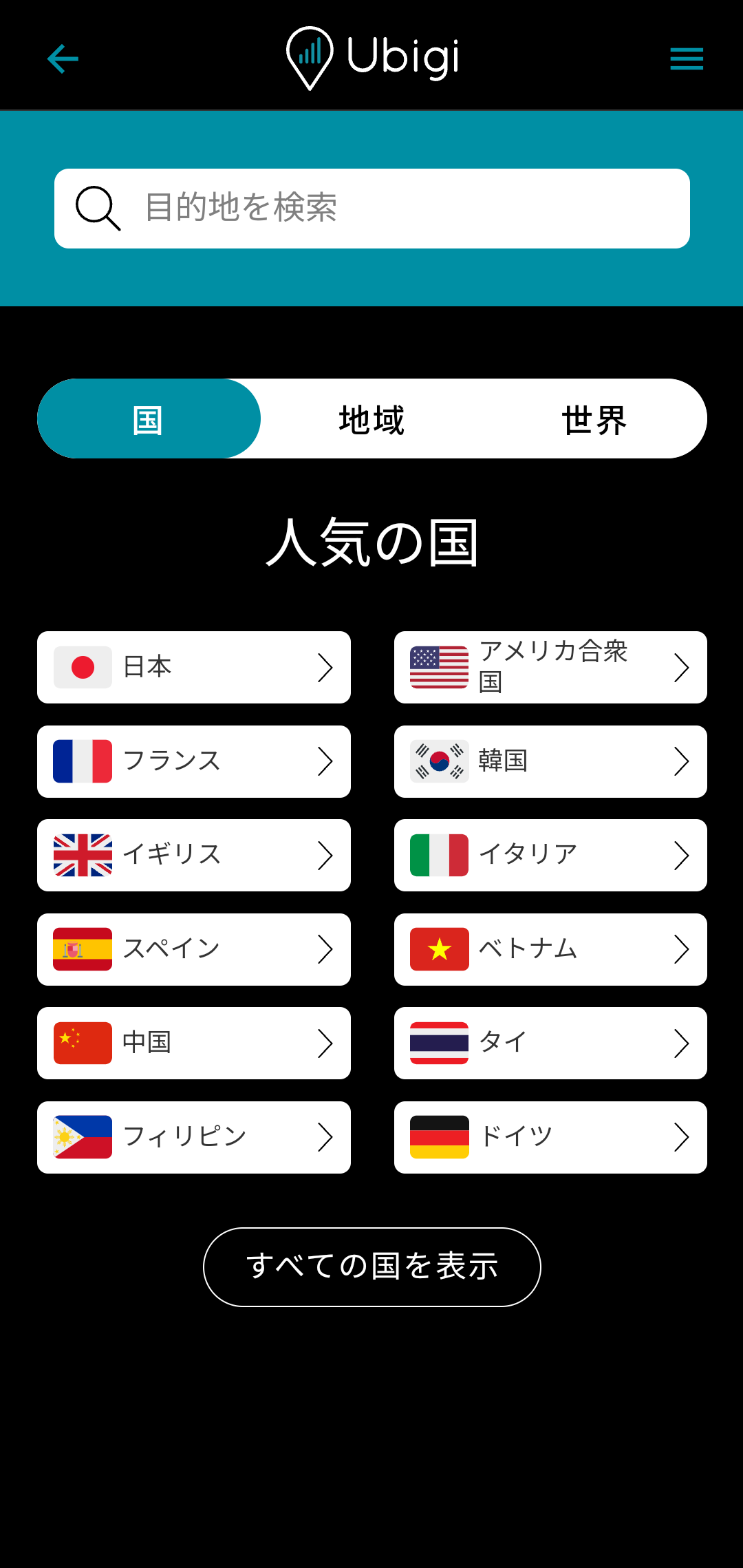Screen dimensions: 743x1568
Task: Open plans for フランス
Action: [194, 761]
